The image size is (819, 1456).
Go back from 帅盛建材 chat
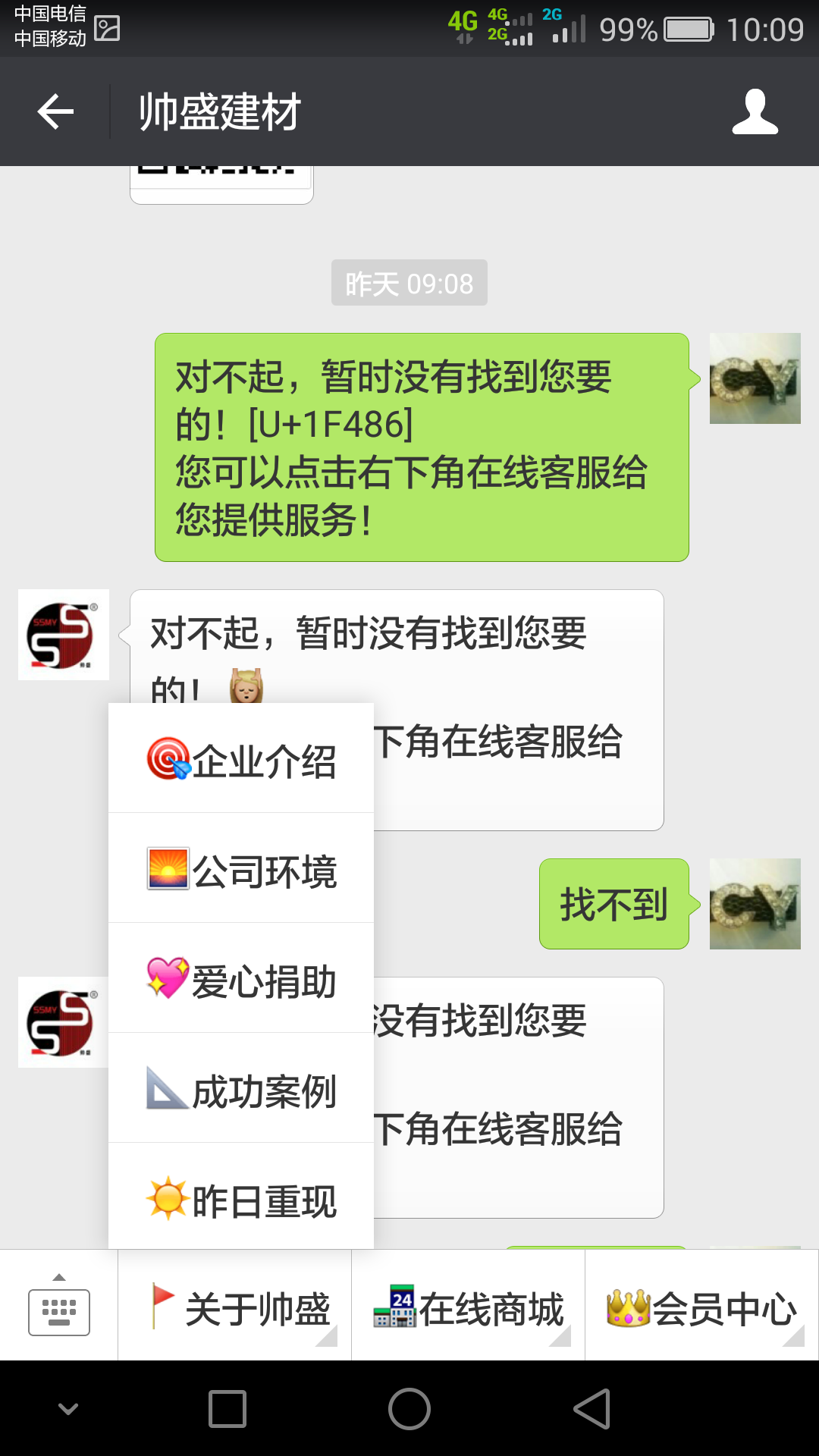(55, 112)
